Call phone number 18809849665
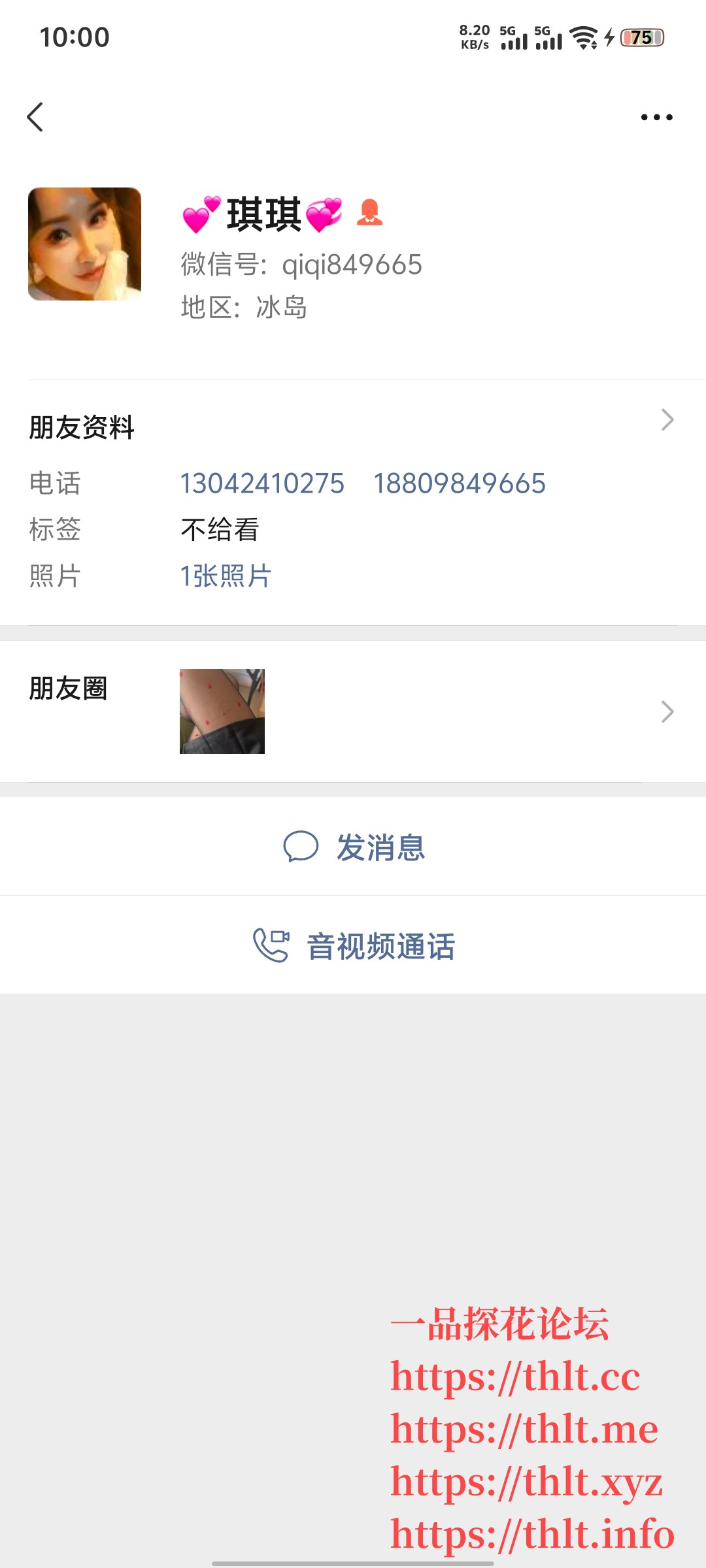706x1568 pixels. (460, 483)
